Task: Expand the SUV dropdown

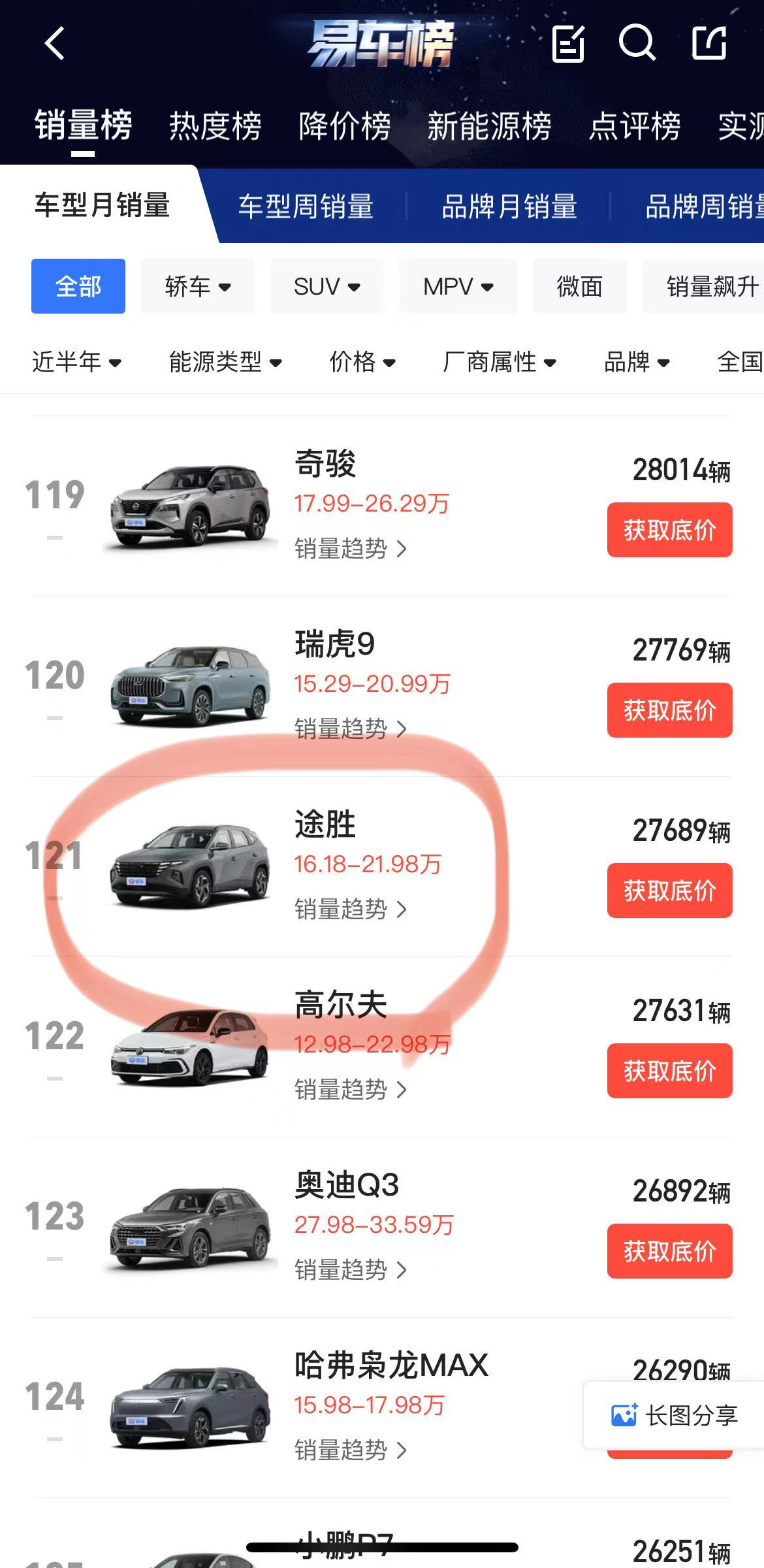Action: tap(326, 286)
